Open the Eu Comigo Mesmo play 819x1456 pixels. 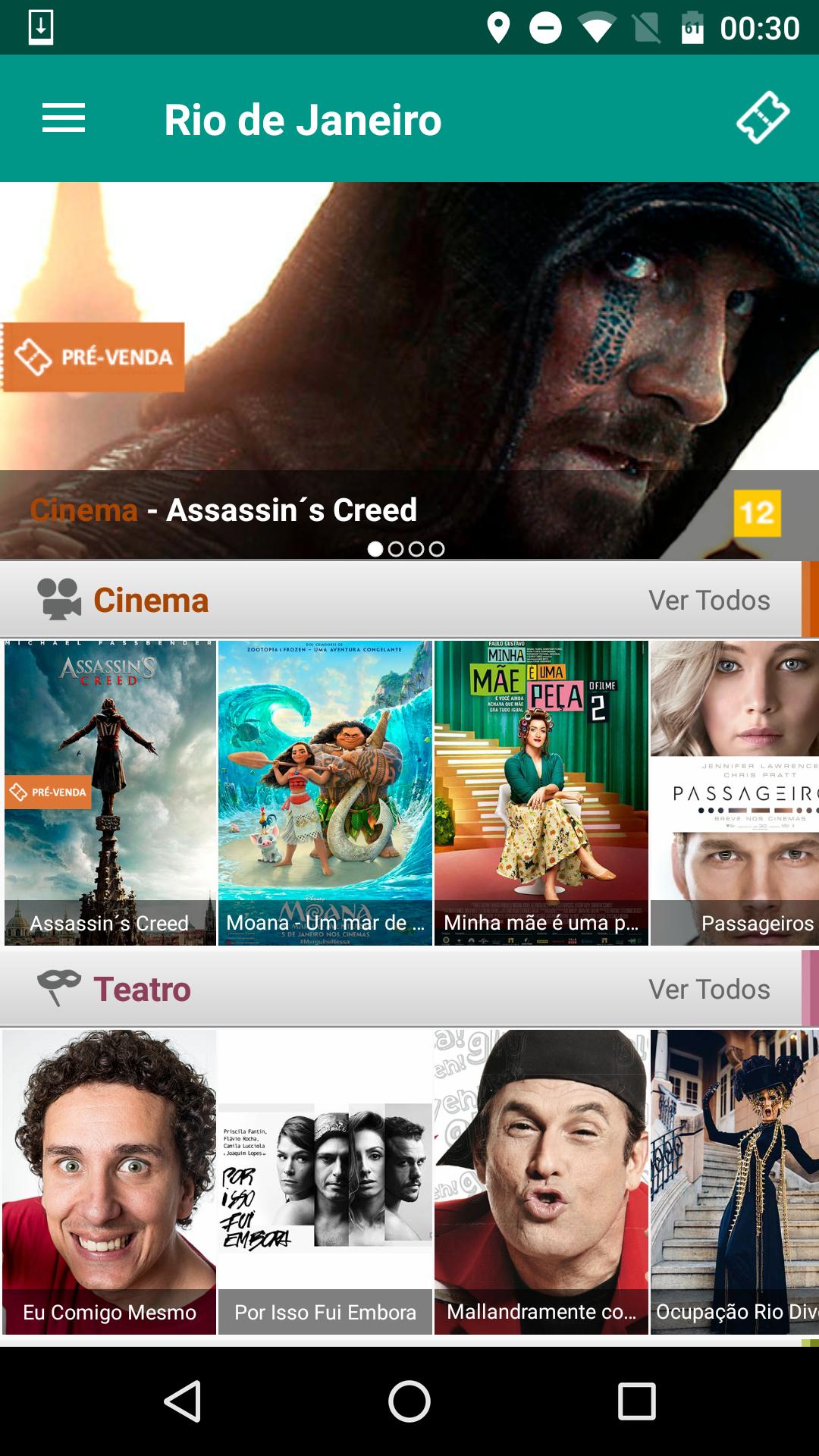110,1181
